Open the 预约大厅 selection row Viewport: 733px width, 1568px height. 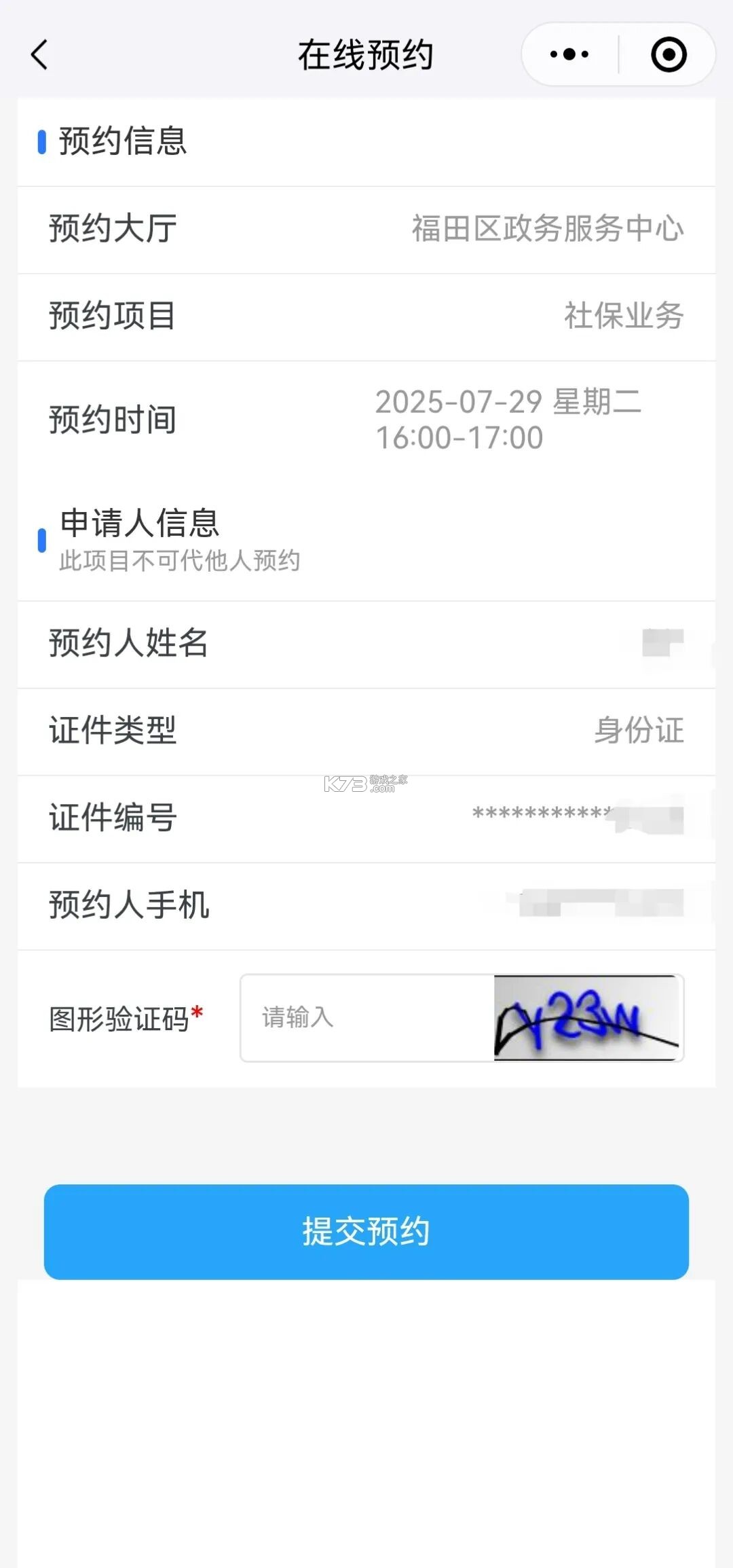point(366,229)
